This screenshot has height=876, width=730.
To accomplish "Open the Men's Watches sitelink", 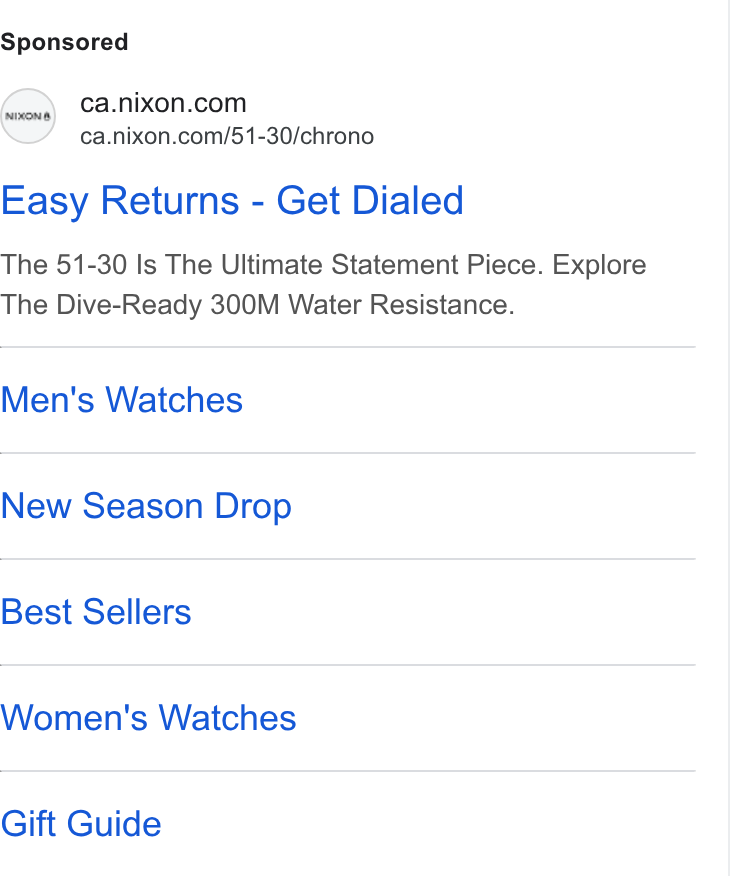I will point(122,400).
